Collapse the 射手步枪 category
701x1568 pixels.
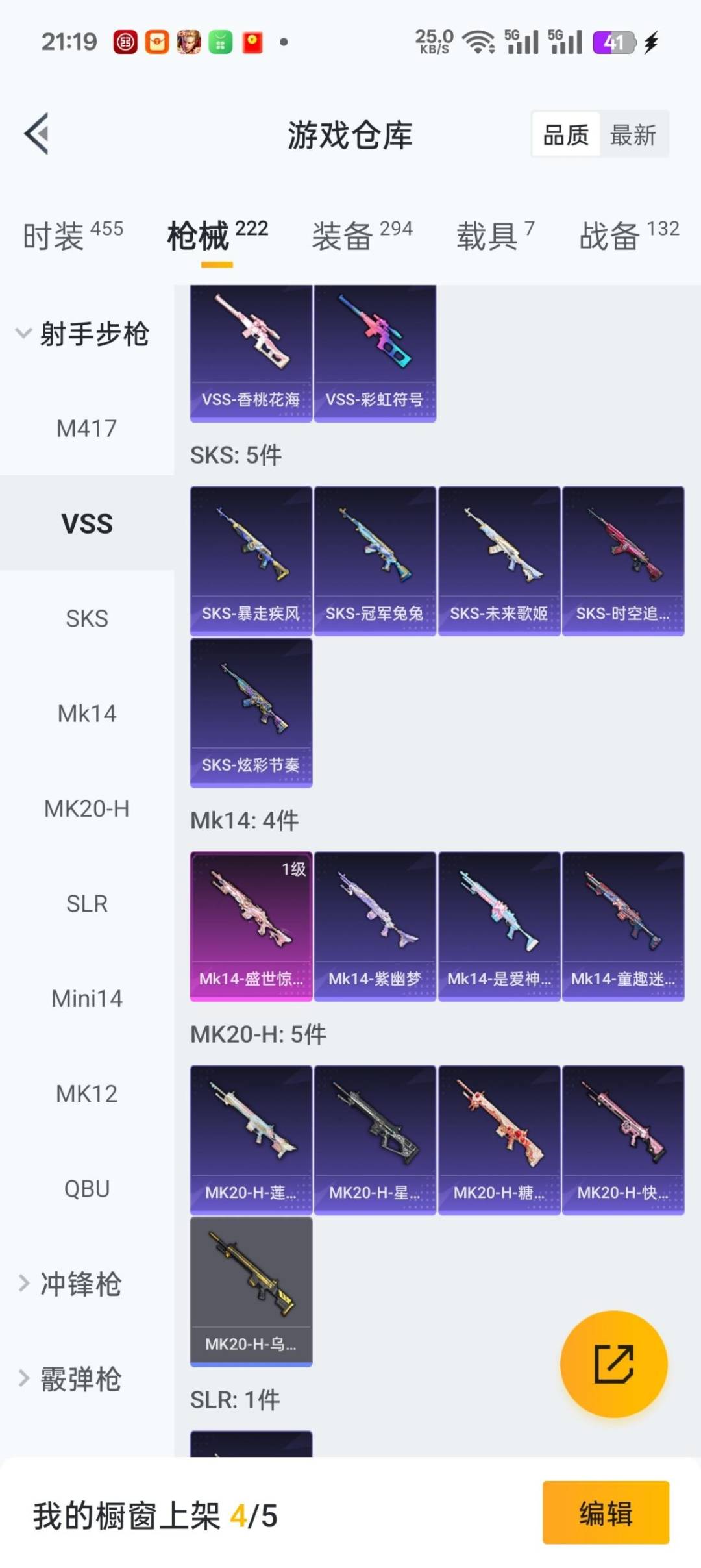point(84,334)
